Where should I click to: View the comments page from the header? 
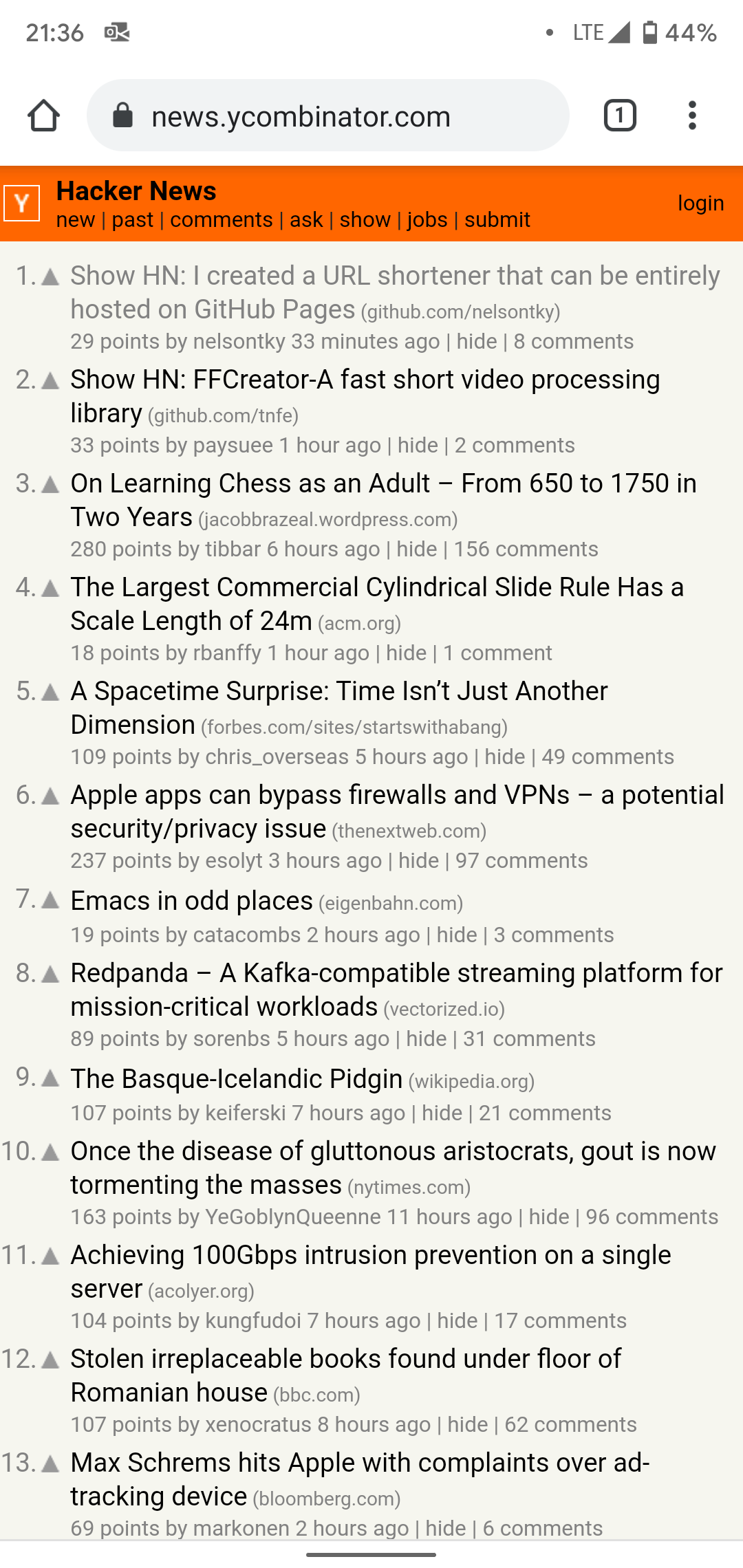pyautogui.click(x=221, y=220)
